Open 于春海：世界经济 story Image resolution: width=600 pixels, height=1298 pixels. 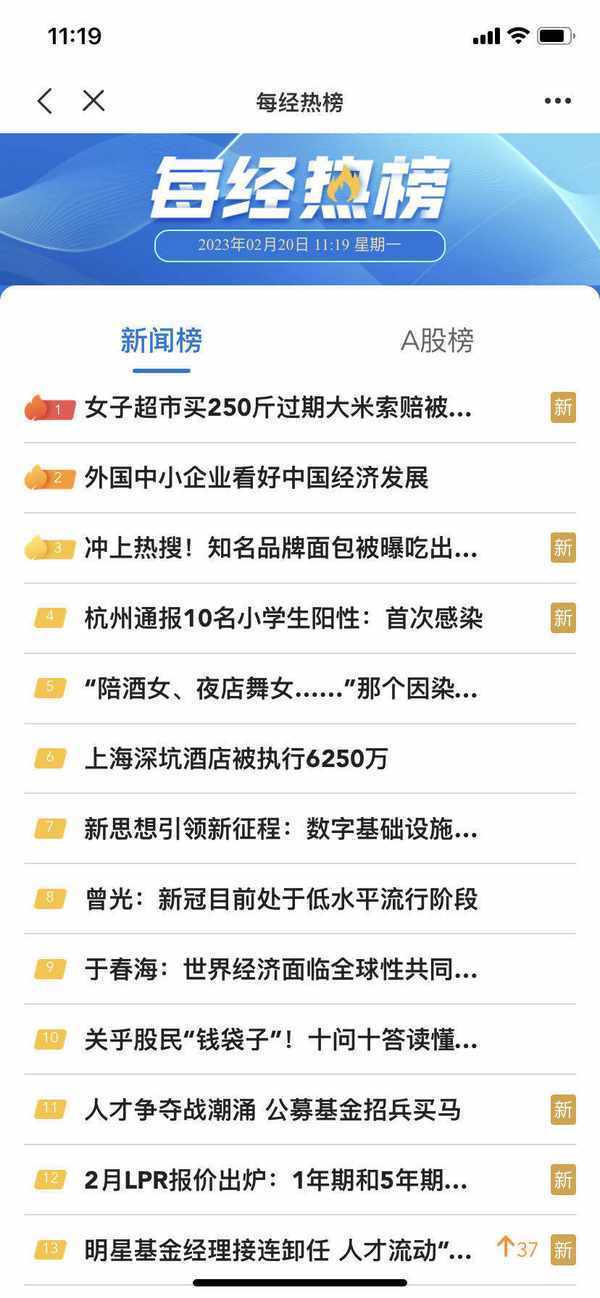281,969
